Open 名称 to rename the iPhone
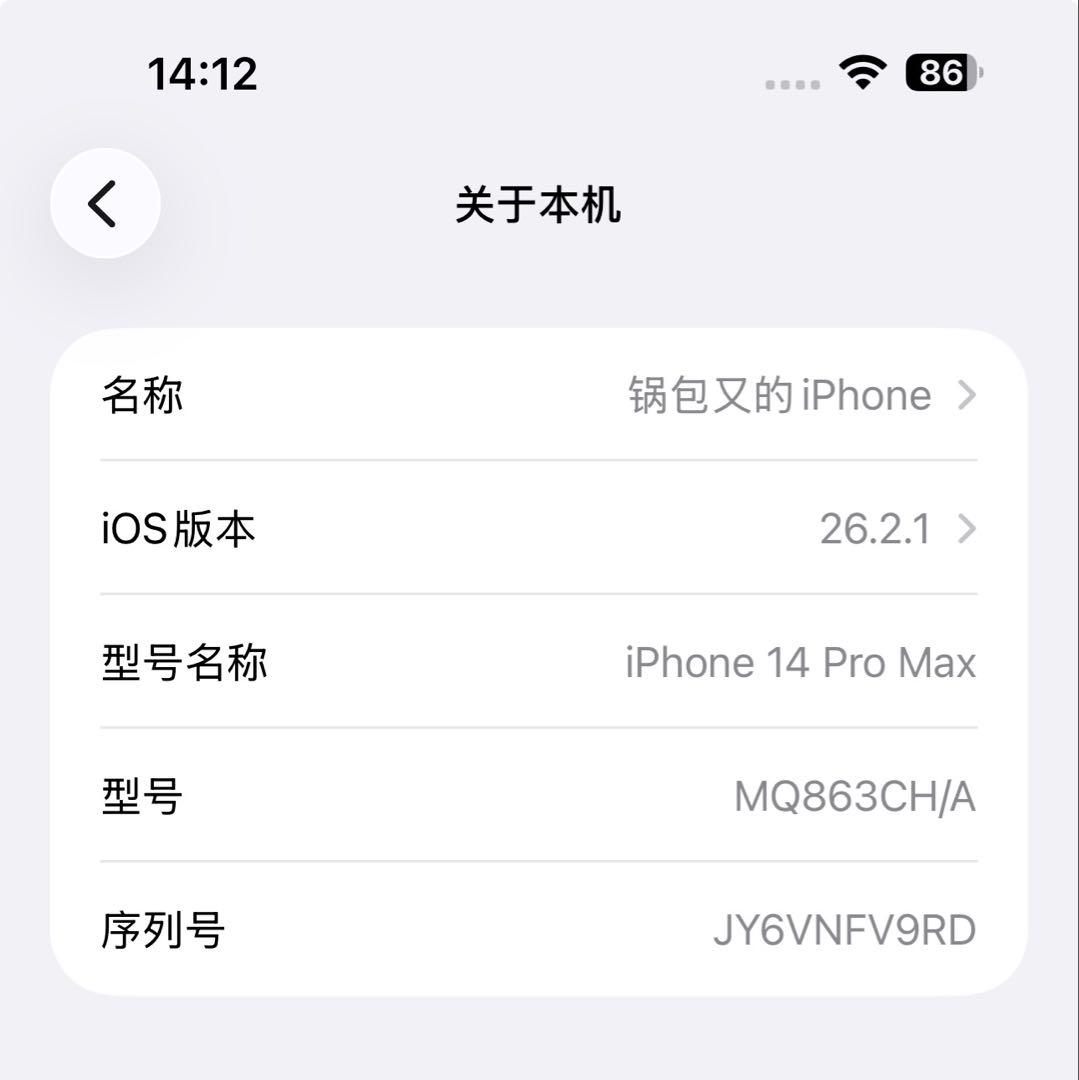The height and width of the screenshot is (1080, 1079). pos(143,395)
